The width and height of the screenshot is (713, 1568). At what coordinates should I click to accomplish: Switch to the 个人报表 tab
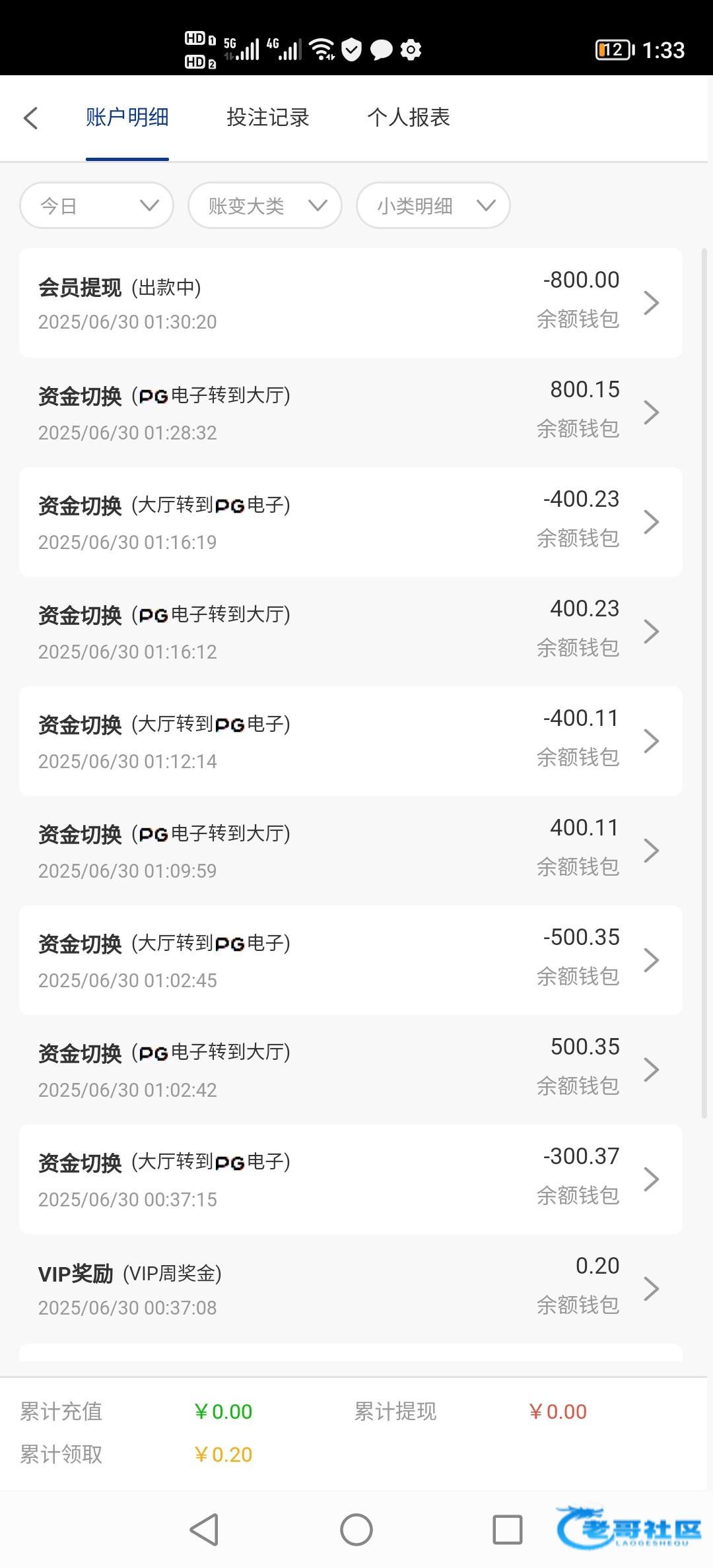click(x=409, y=117)
